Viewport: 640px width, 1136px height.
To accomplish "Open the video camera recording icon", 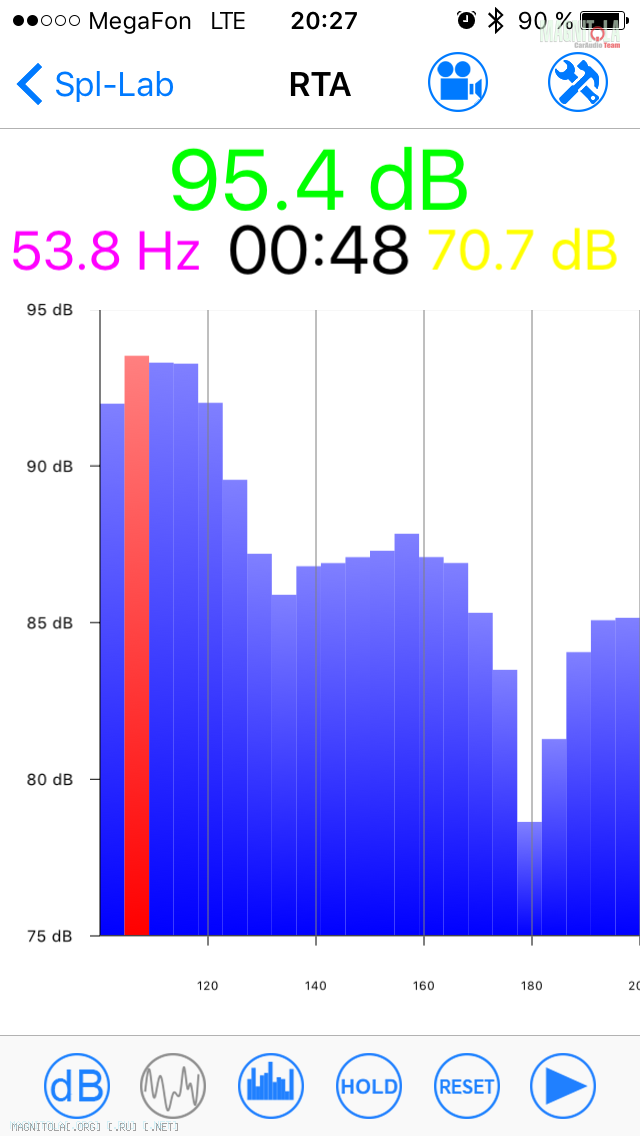I will 458,84.
